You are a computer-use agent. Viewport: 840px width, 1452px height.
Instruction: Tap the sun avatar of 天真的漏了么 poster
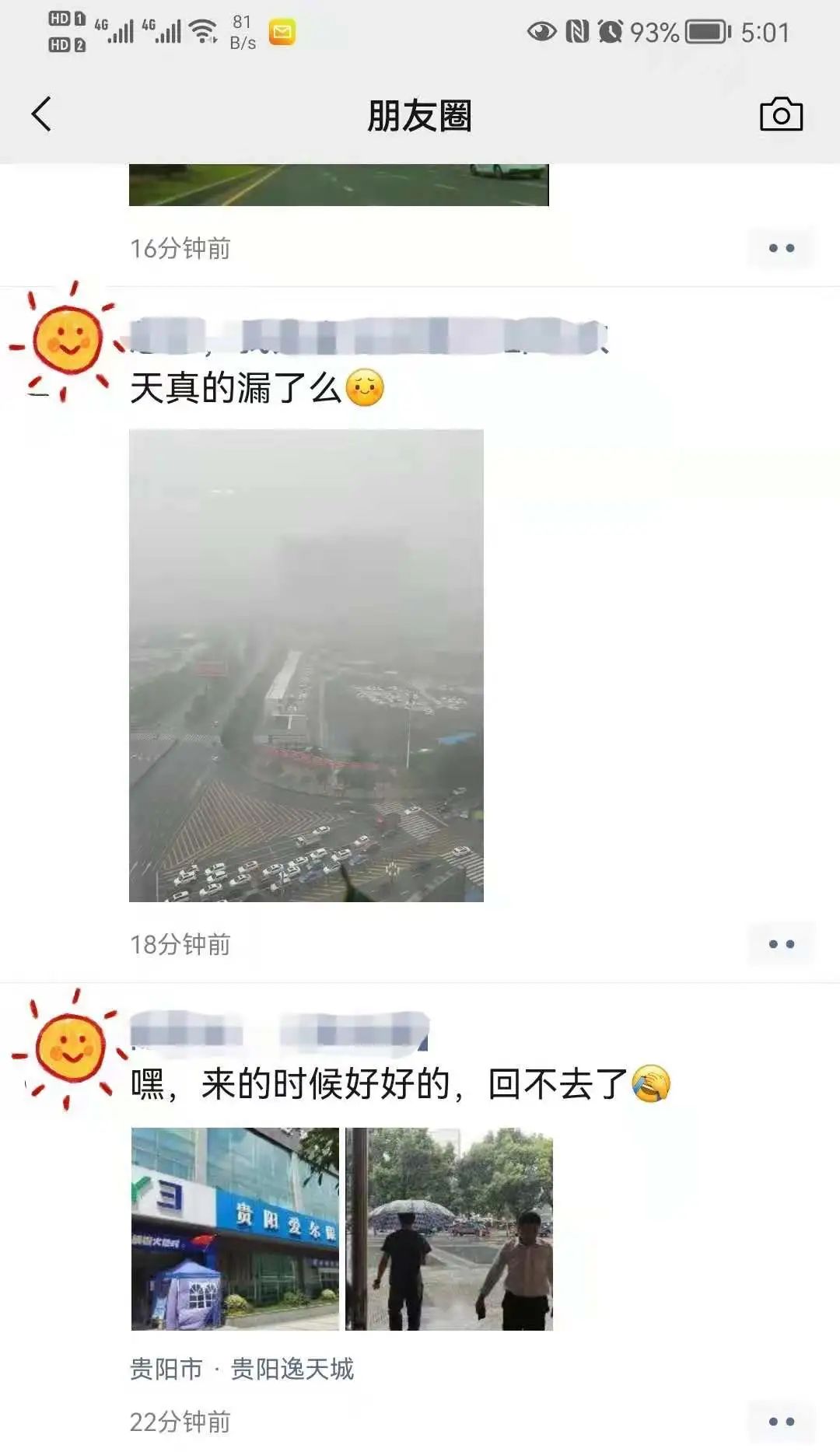click(x=68, y=341)
